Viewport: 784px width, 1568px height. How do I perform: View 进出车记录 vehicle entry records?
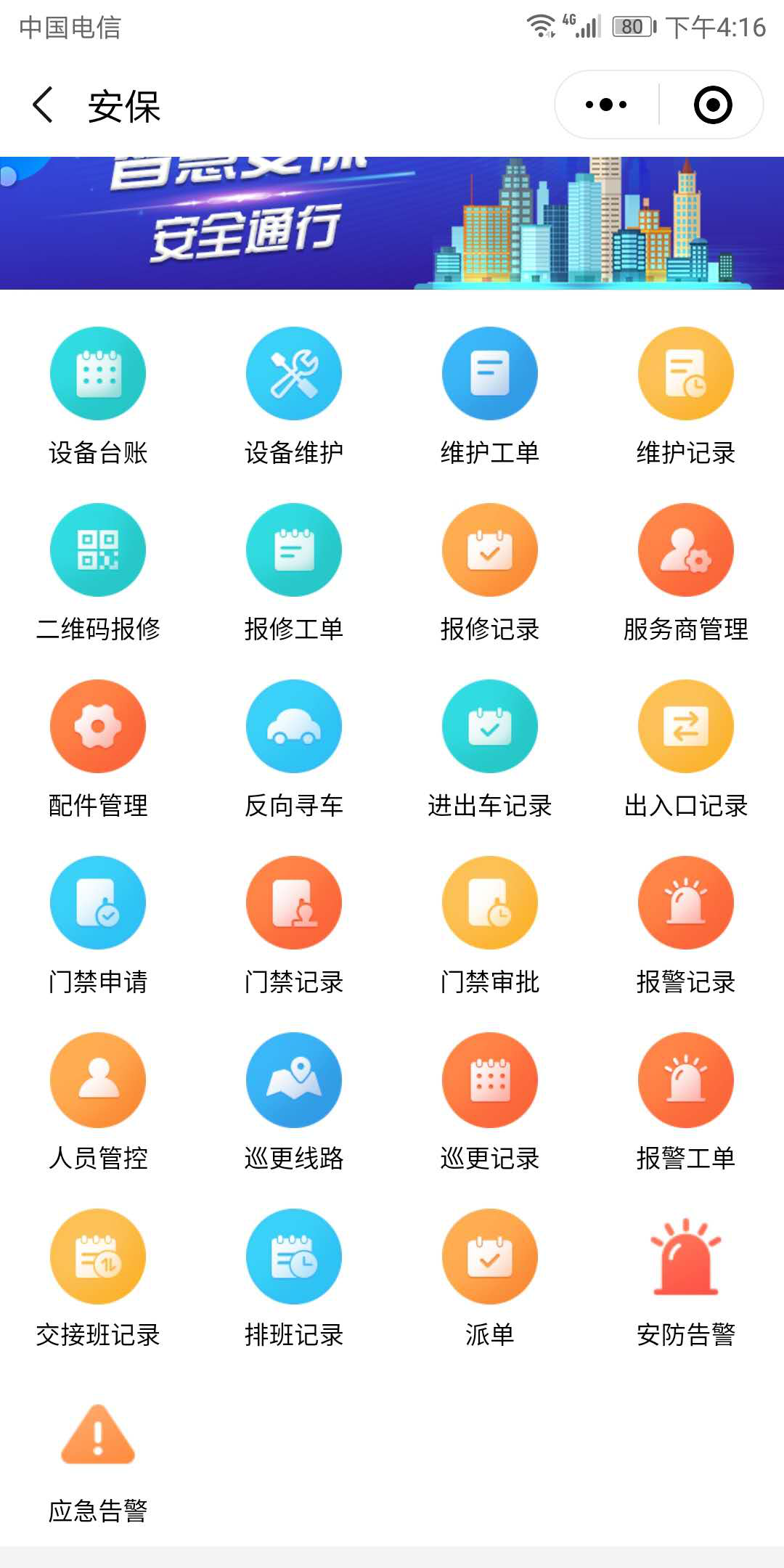coord(490,726)
